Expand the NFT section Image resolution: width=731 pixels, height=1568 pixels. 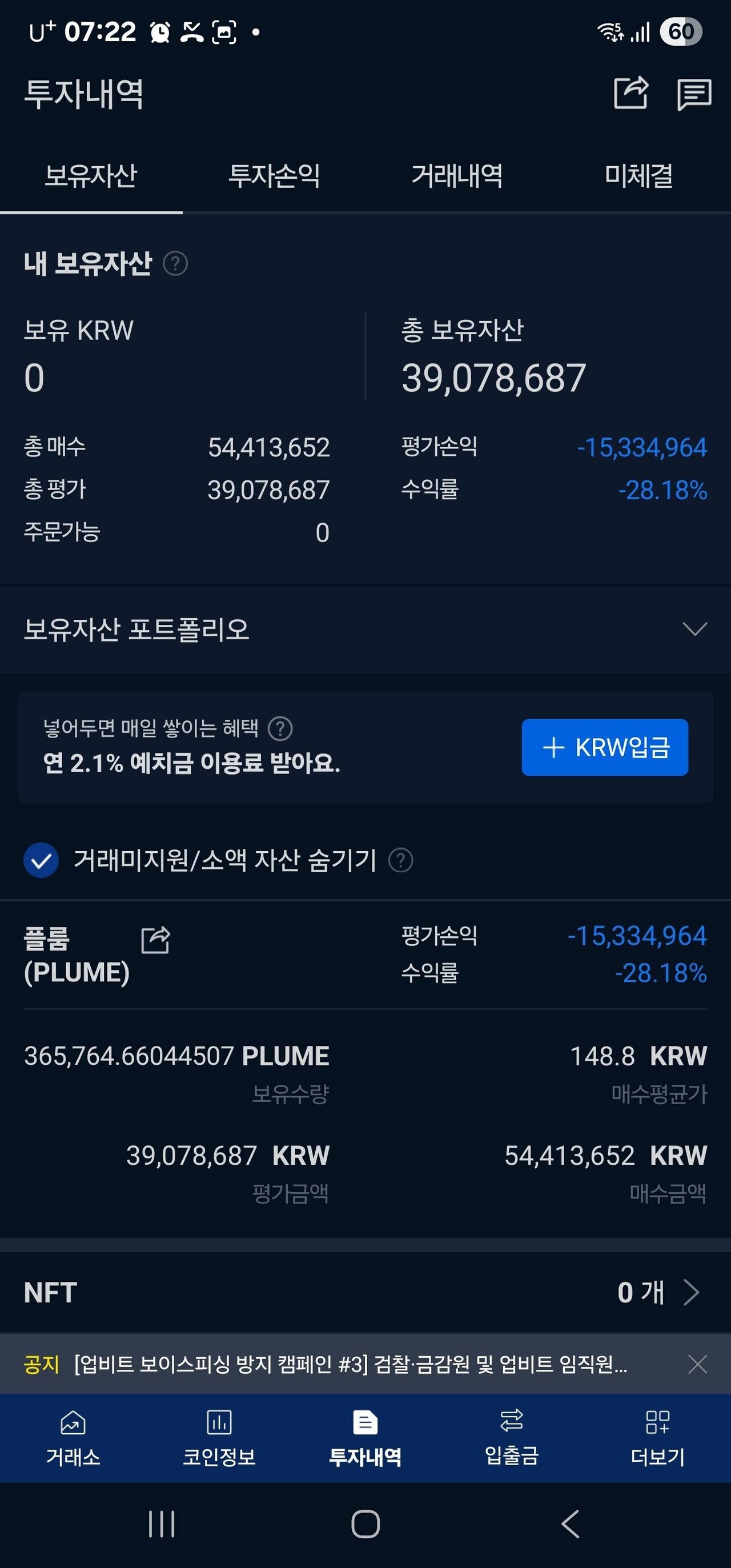pos(692,1292)
